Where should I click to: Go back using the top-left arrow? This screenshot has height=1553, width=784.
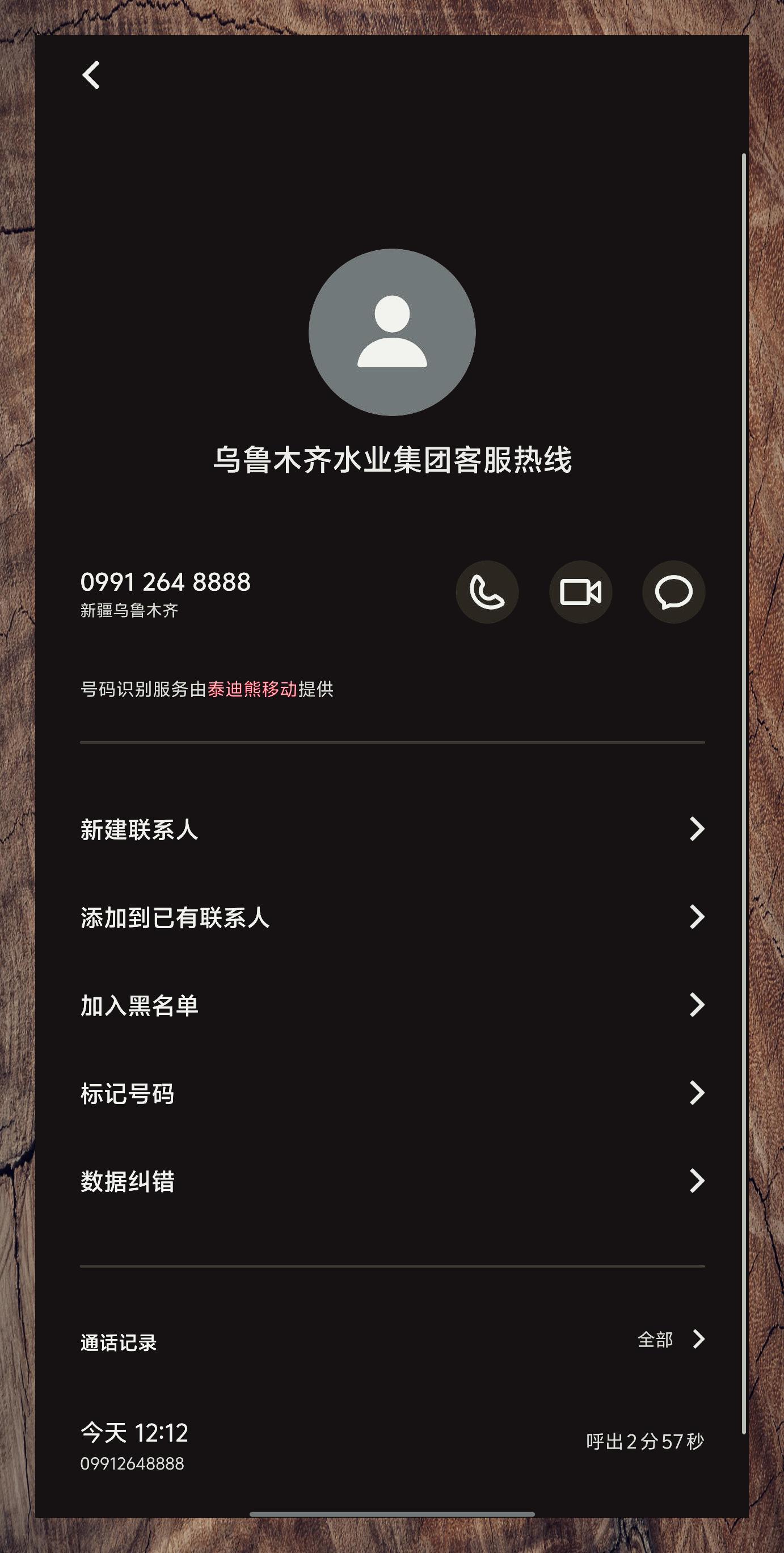coord(91,75)
